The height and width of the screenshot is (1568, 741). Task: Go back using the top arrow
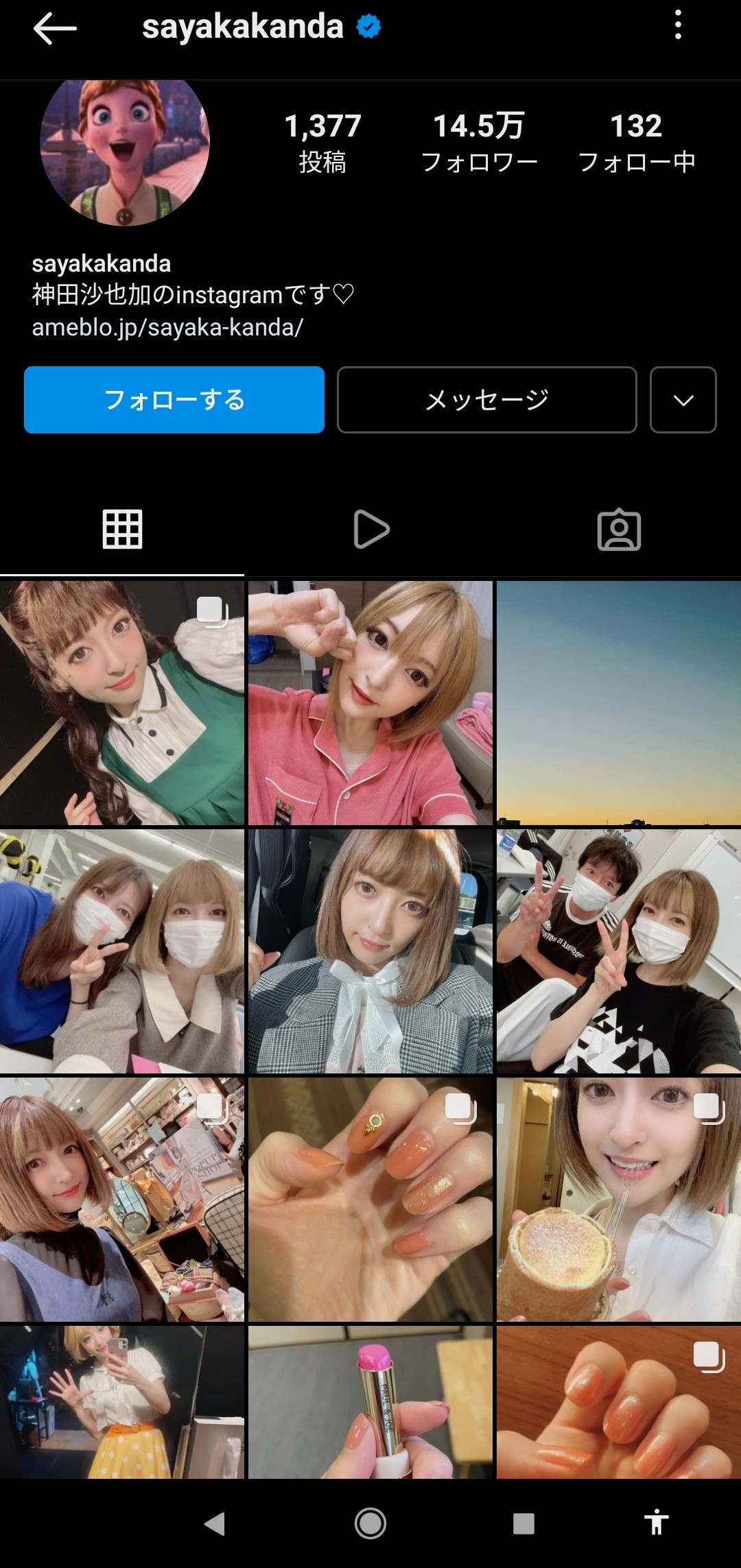pyautogui.click(x=54, y=29)
